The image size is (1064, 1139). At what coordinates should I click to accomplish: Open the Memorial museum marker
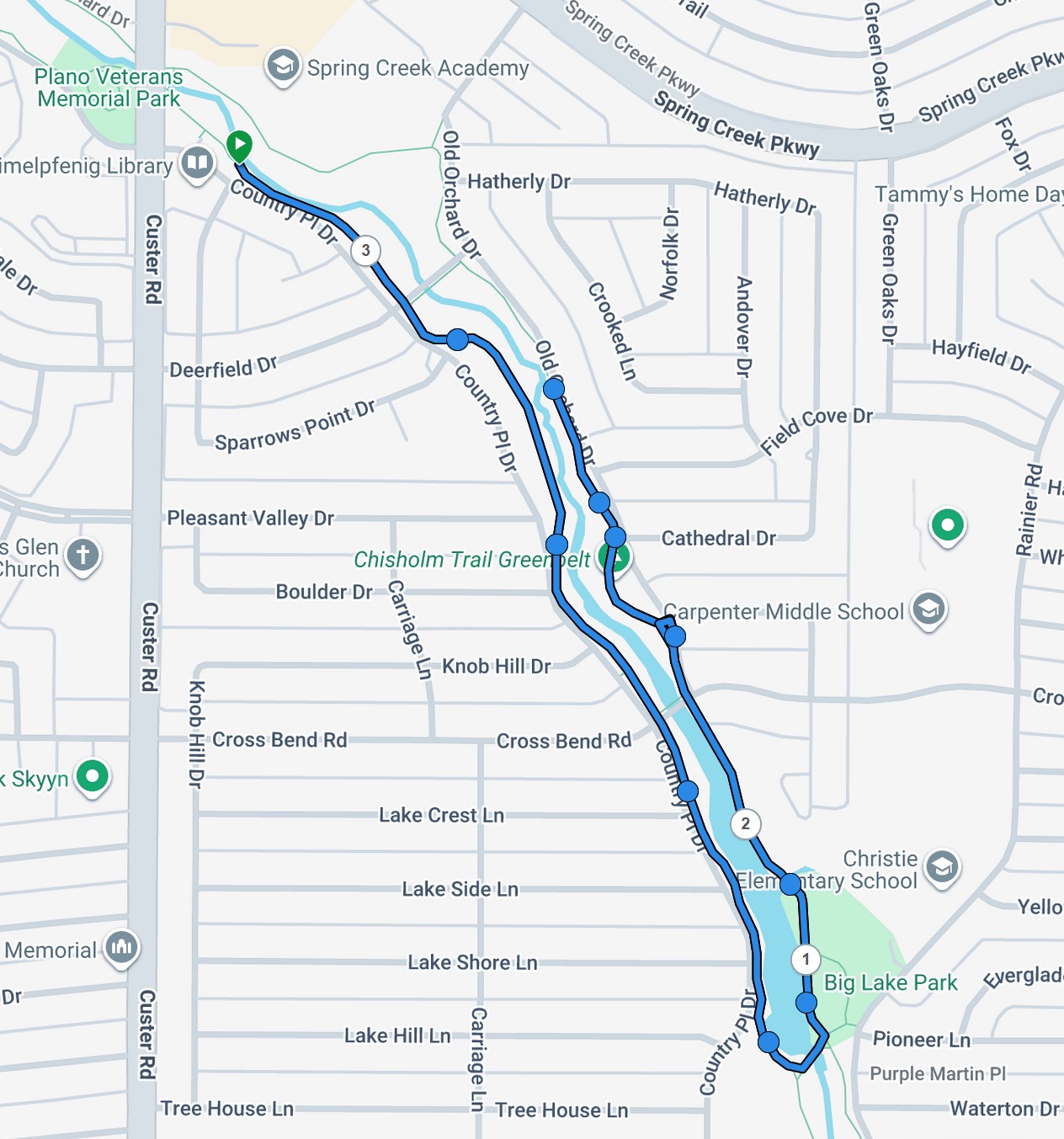click(x=122, y=946)
